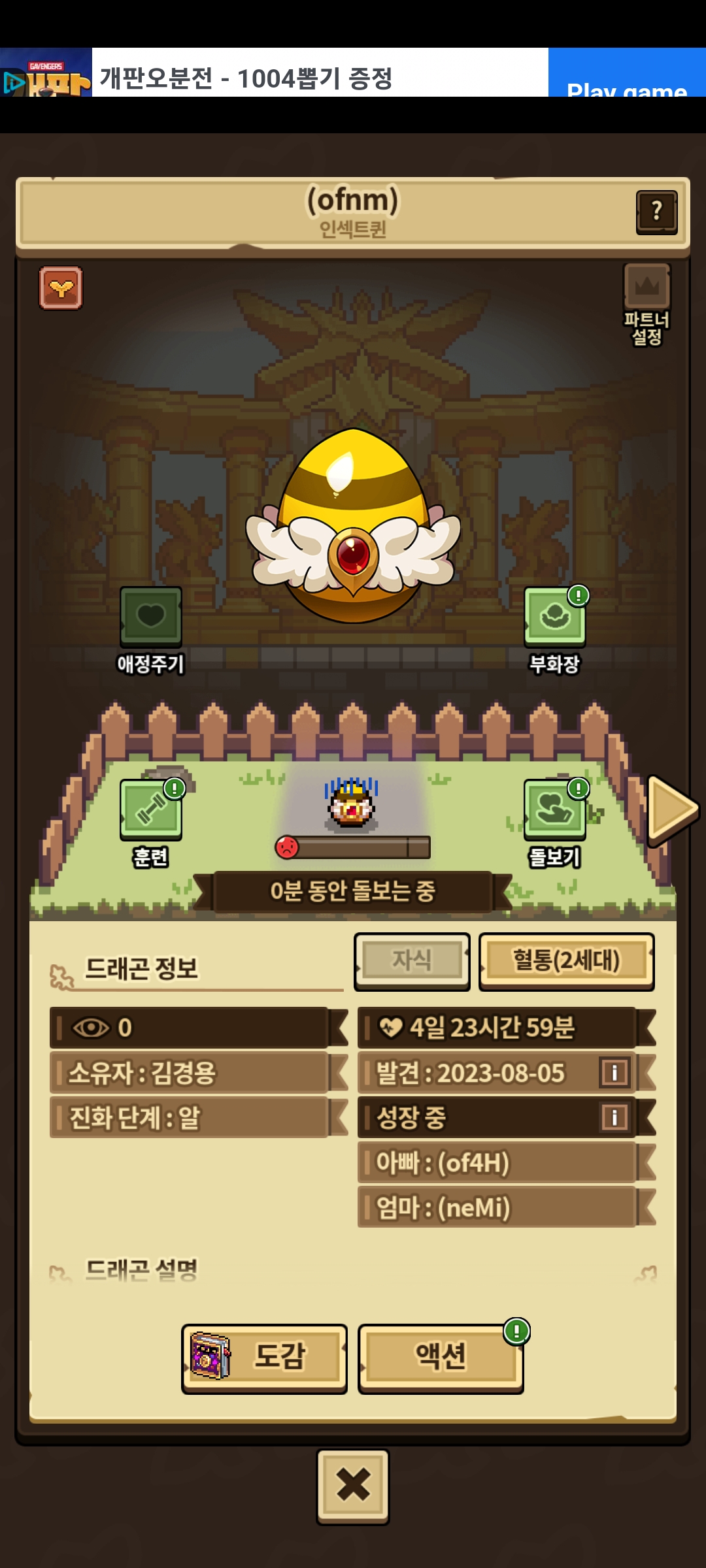Image resolution: width=706 pixels, height=1568 pixels.
Task: Open the 혈통(2세대) lineage tab
Action: pyautogui.click(x=566, y=961)
